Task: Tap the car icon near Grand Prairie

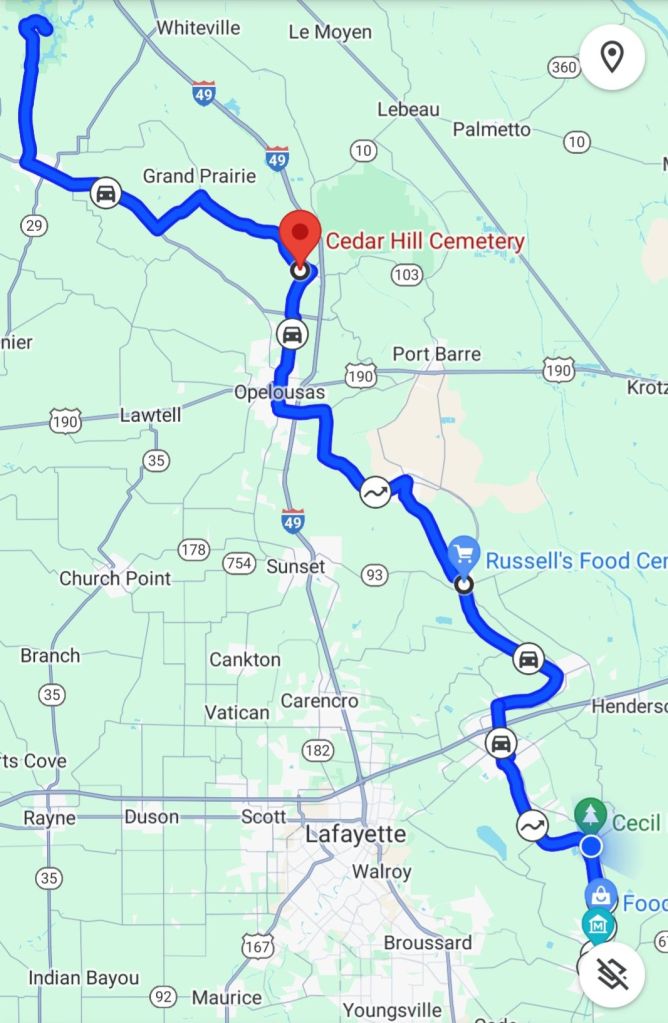Action: (106, 192)
